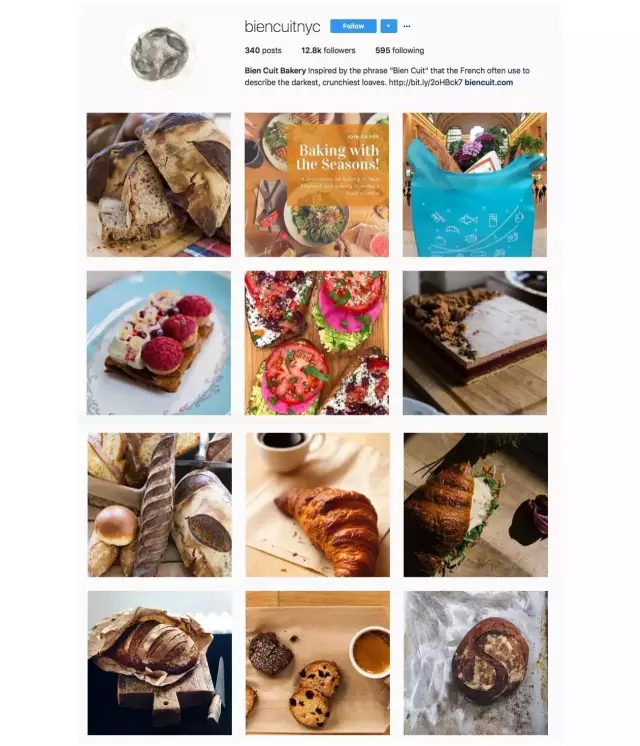640x746 pixels.
Task: Open the bread loaf on cutting board post
Action: point(159,663)
